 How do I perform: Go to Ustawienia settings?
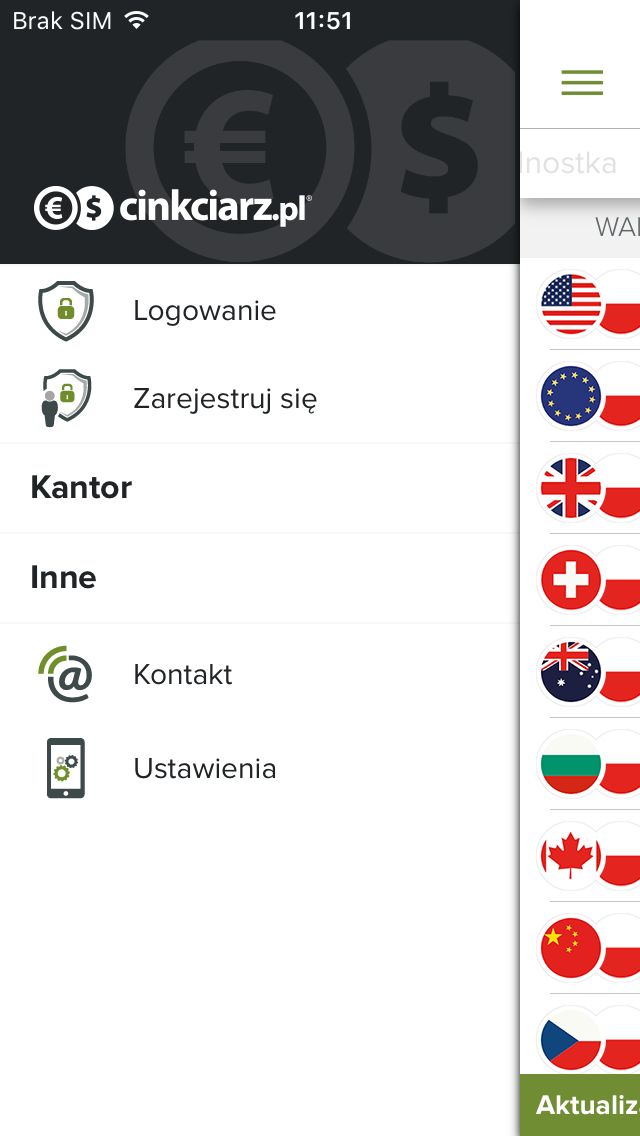(259, 767)
